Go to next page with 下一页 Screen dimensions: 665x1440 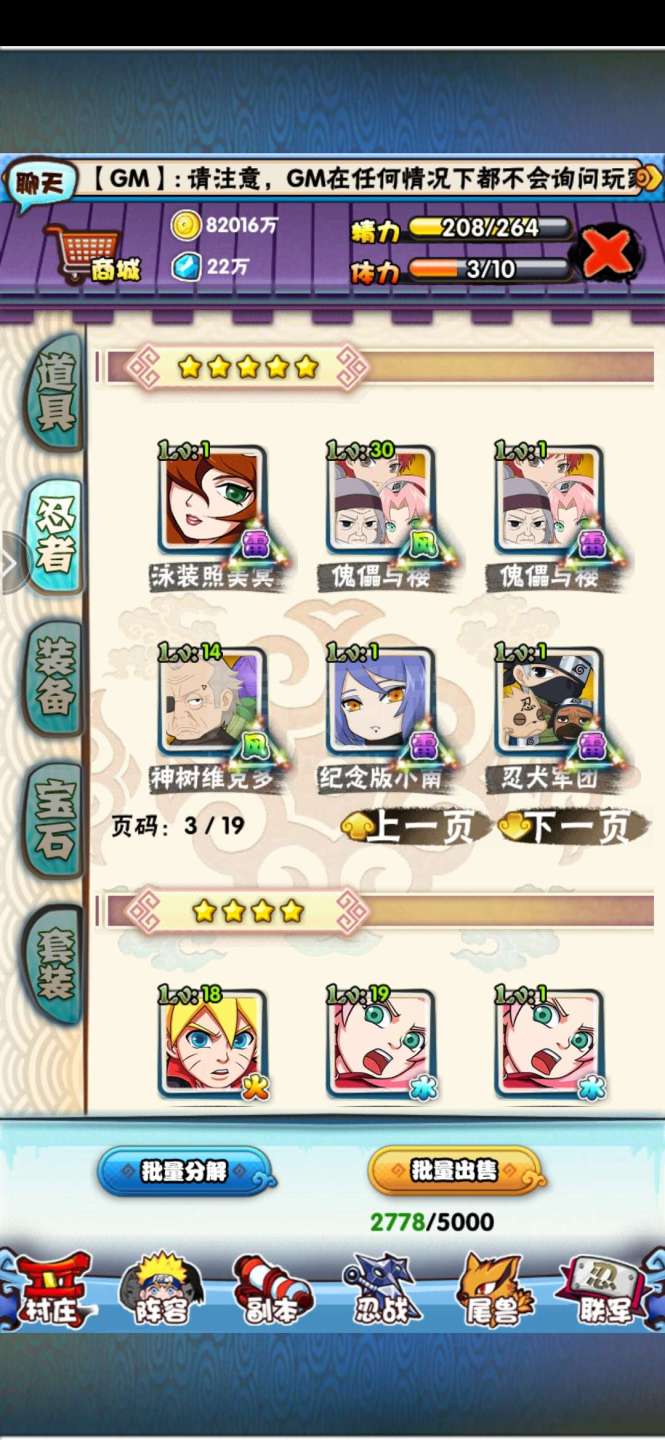click(575, 828)
